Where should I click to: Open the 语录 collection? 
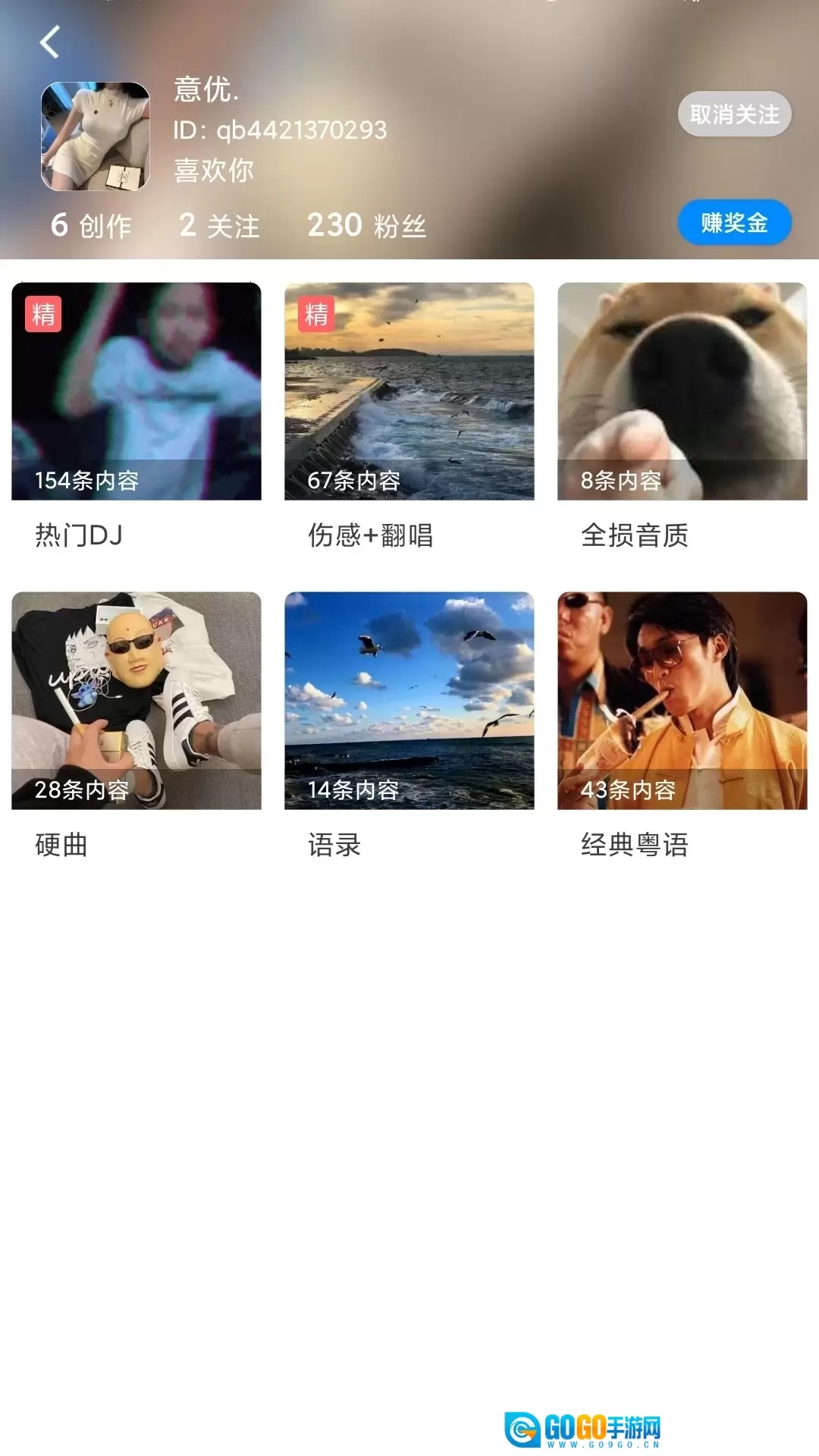point(409,701)
